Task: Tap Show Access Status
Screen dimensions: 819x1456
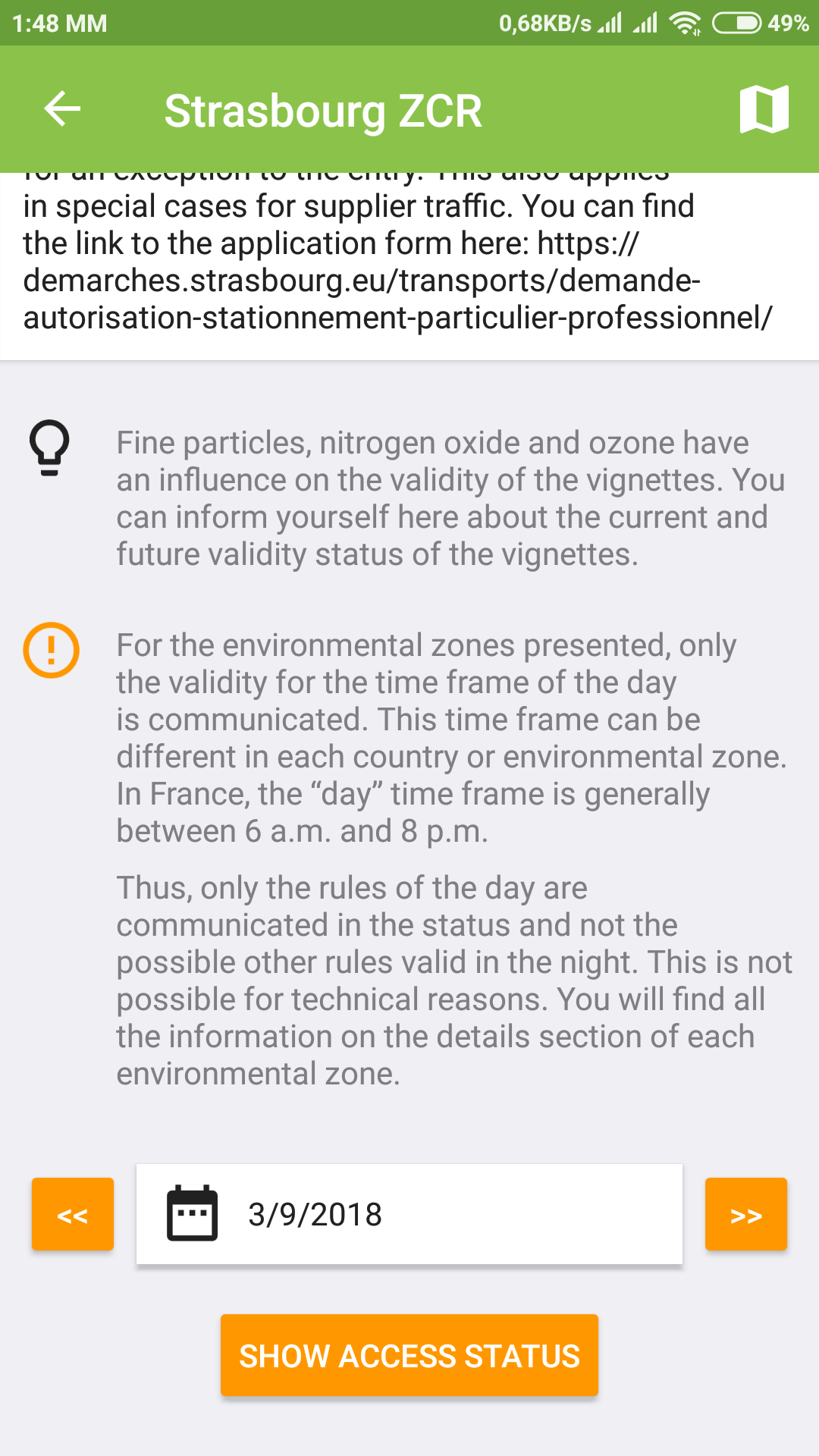Action: tap(409, 1355)
